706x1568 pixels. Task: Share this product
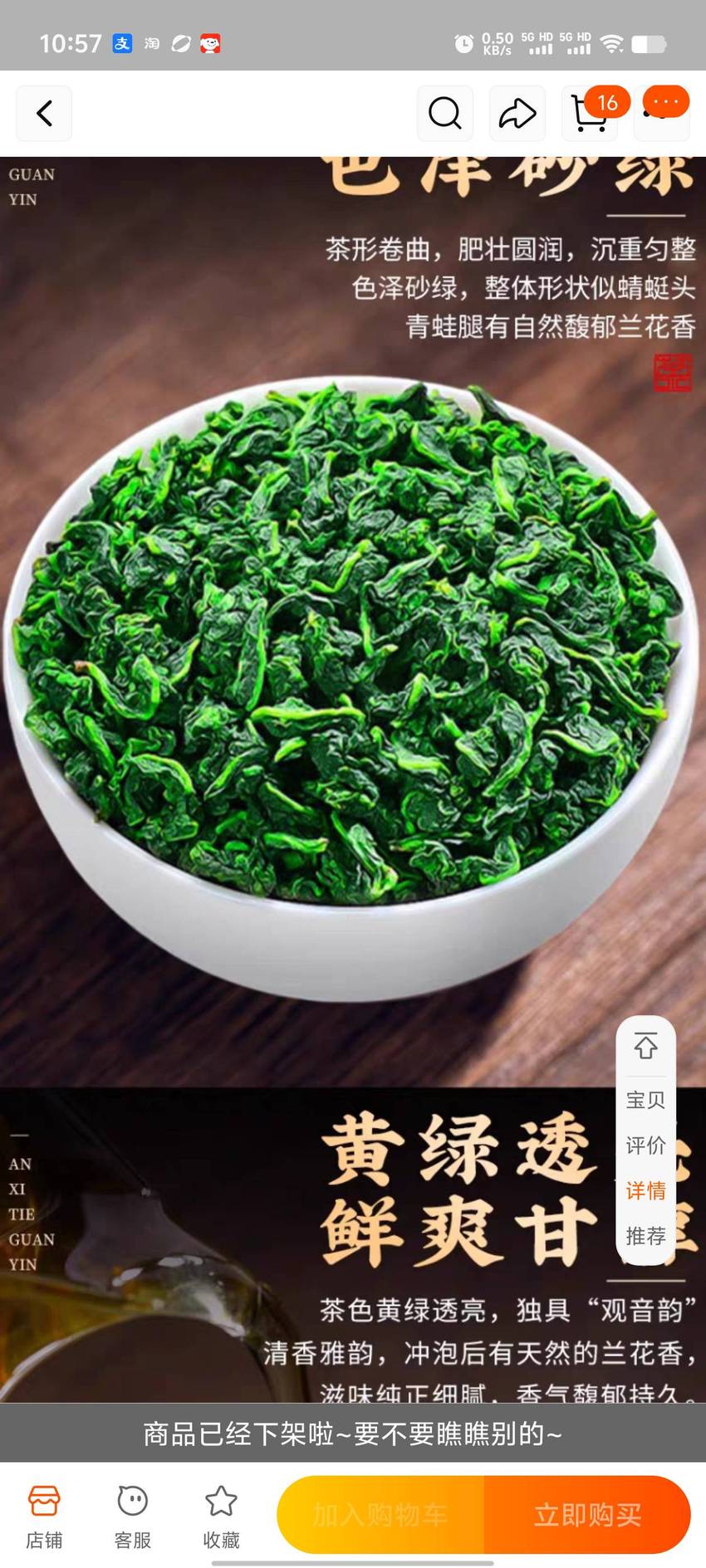517,113
